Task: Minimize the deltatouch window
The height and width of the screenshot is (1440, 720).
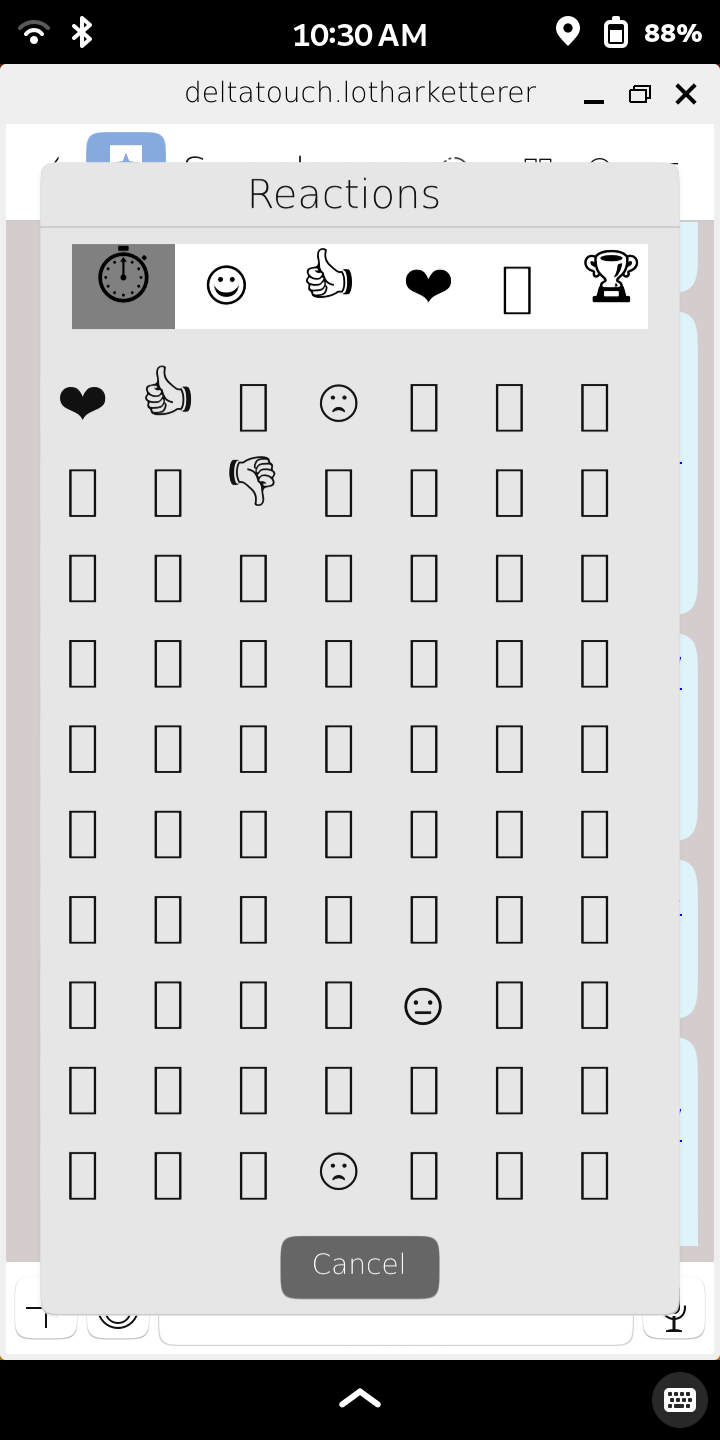Action: click(x=594, y=96)
